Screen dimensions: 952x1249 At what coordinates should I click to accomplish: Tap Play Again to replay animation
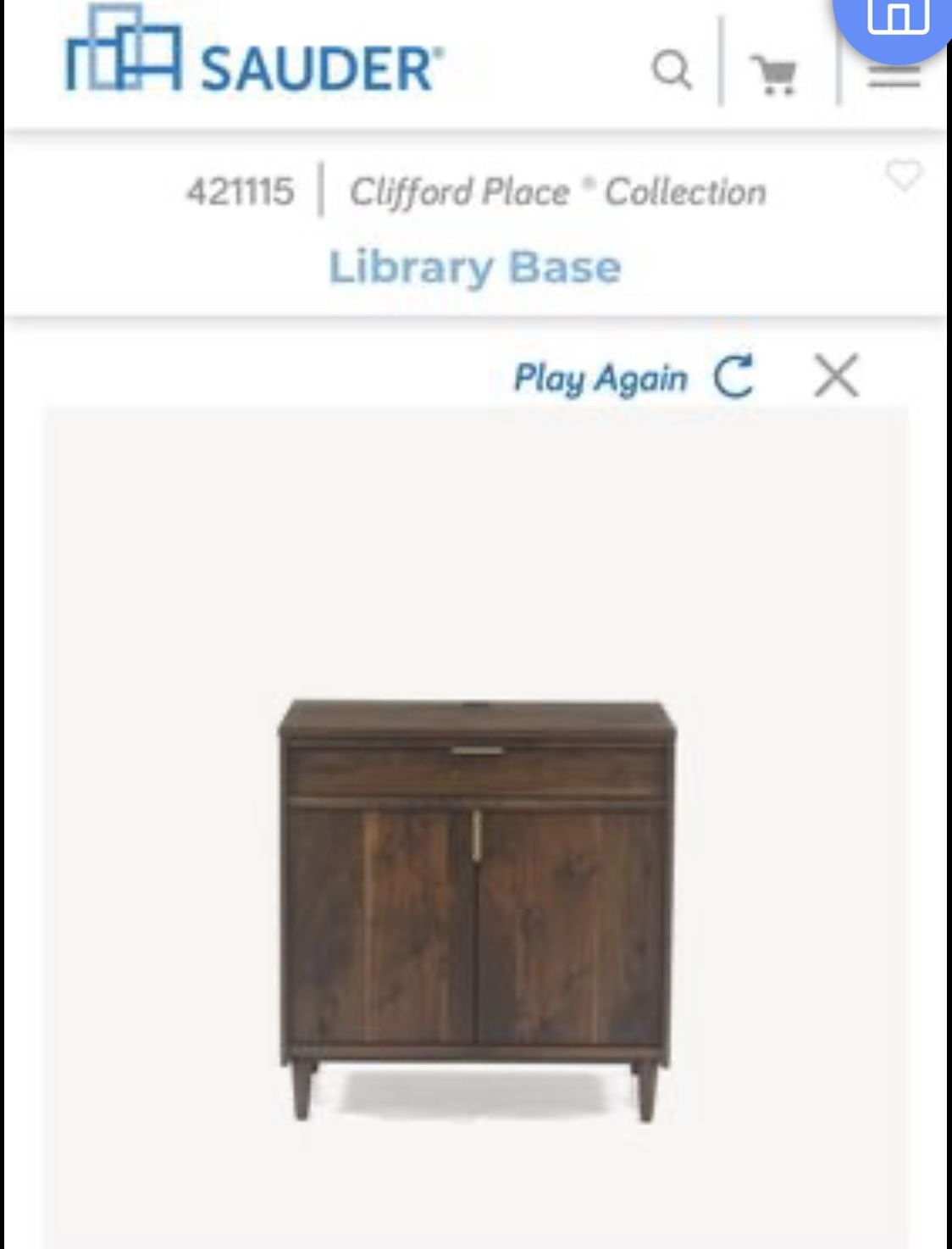coord(633,377)
